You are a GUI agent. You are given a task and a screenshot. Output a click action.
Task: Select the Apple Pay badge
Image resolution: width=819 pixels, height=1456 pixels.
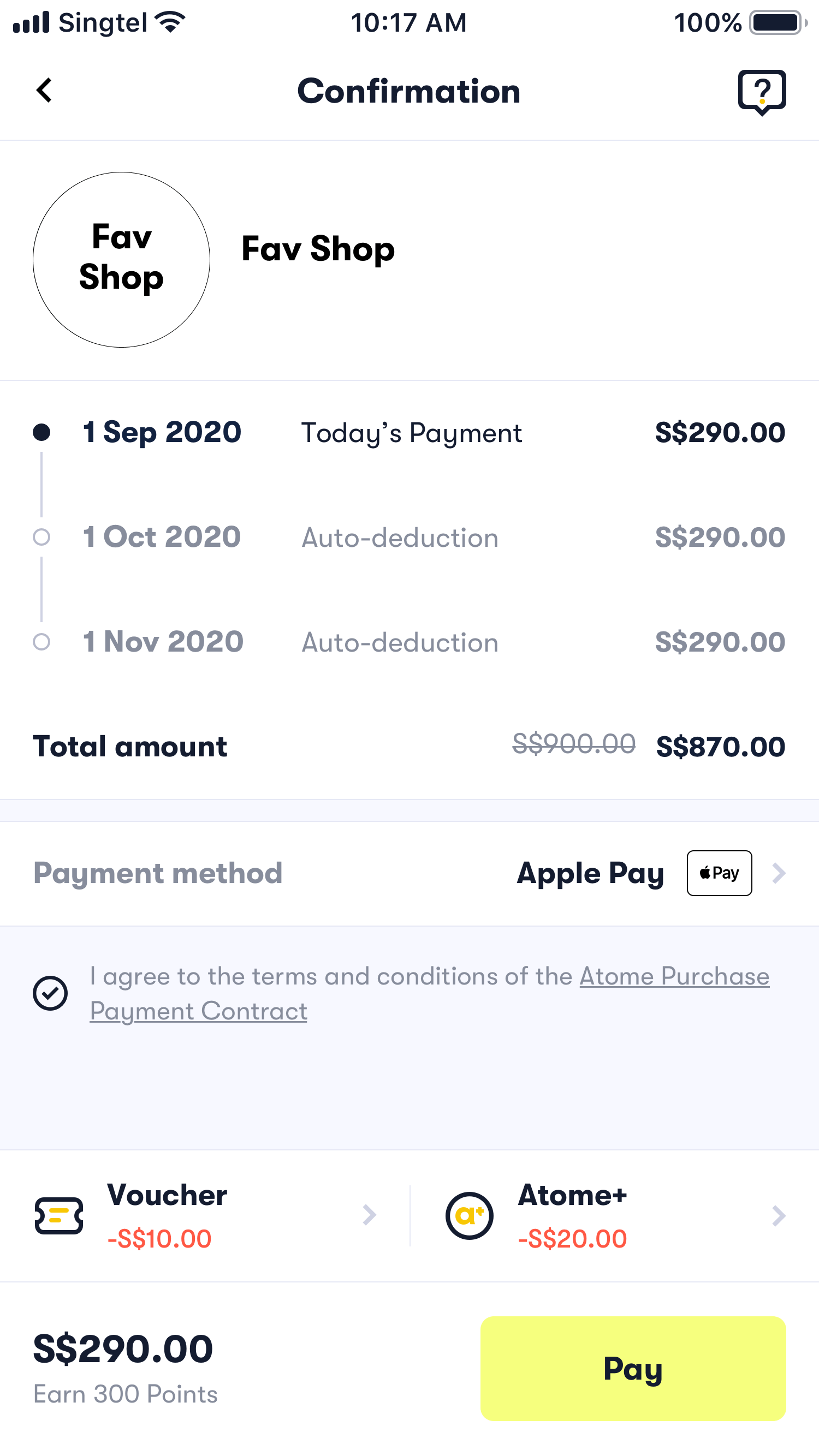(x=719, y=873)
